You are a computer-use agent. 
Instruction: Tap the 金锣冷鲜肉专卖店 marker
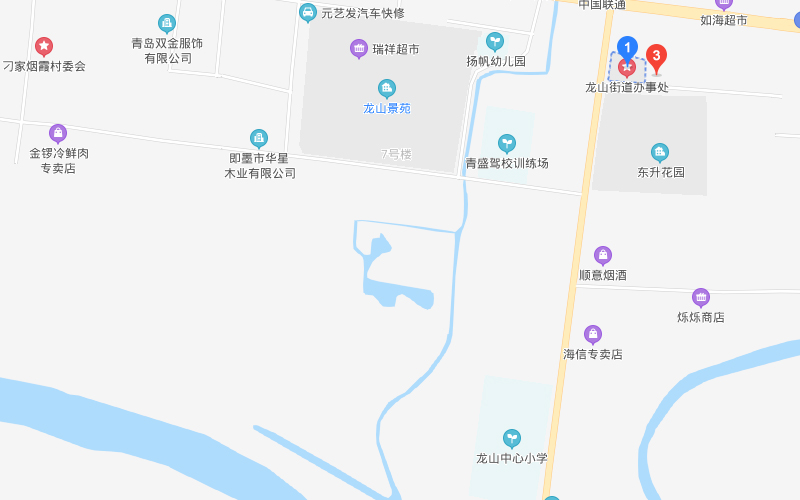pyautogui.click(x=58, y=133)
